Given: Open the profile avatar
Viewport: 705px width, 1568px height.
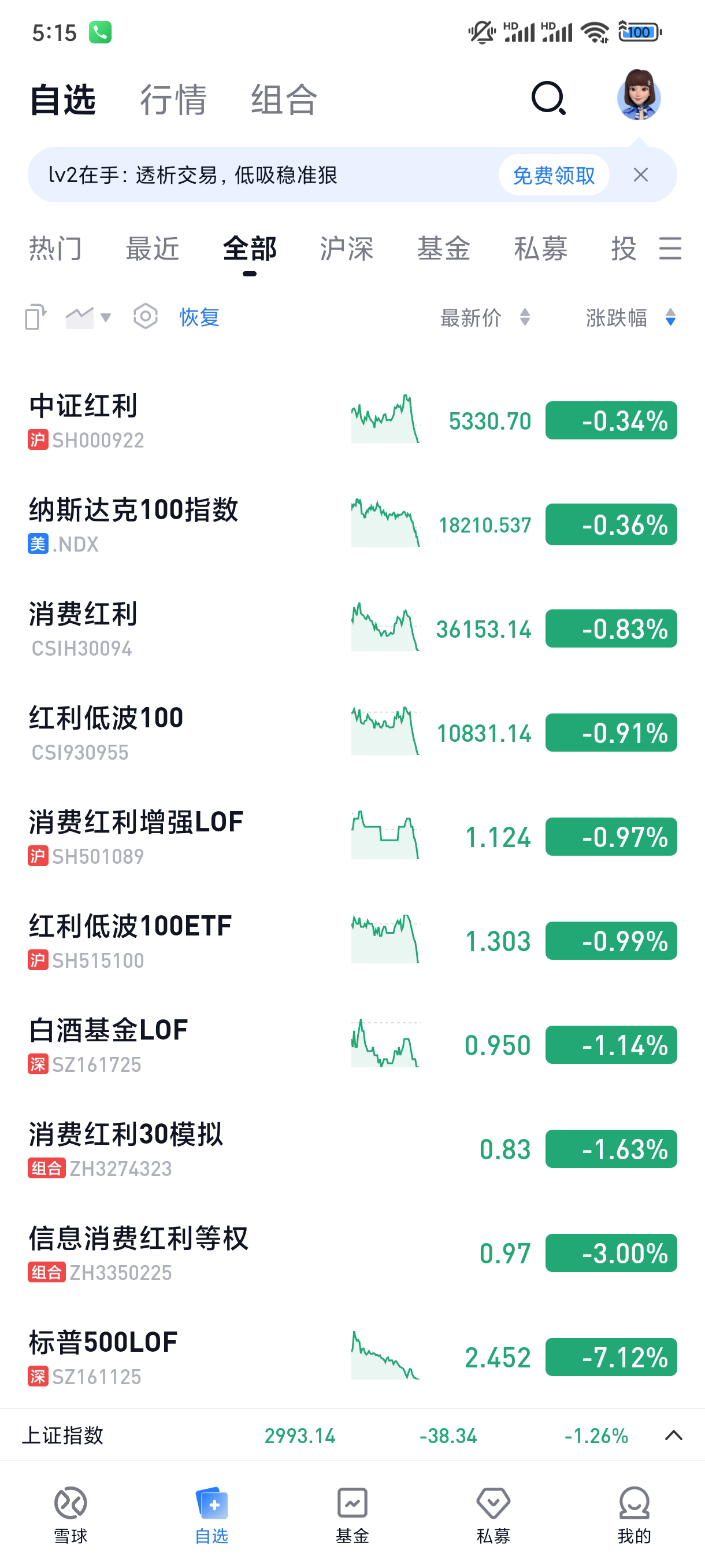Looking at the screenshot, I should [x=638, y=96].
